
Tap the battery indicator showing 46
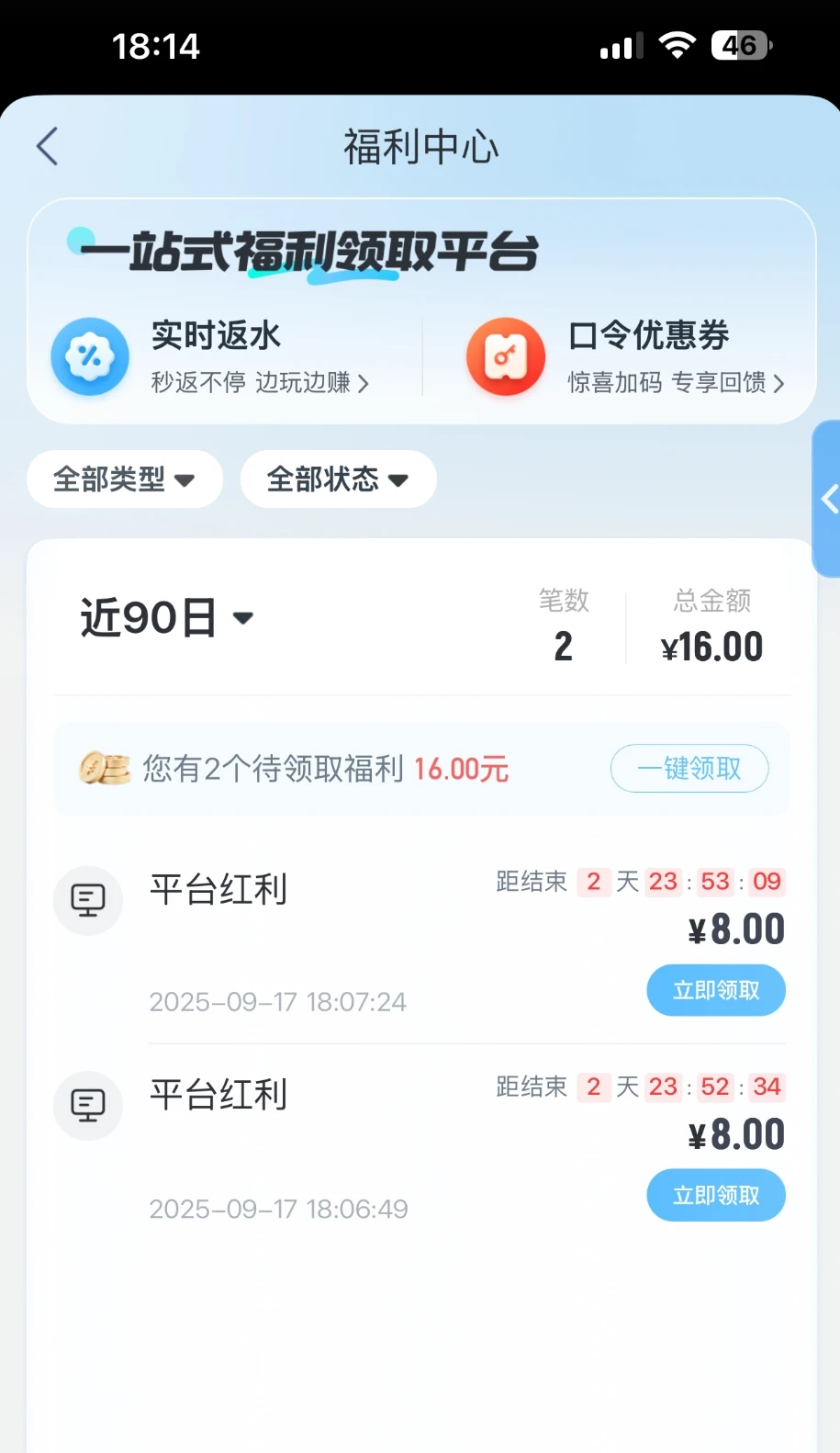[x=740, y=44]
